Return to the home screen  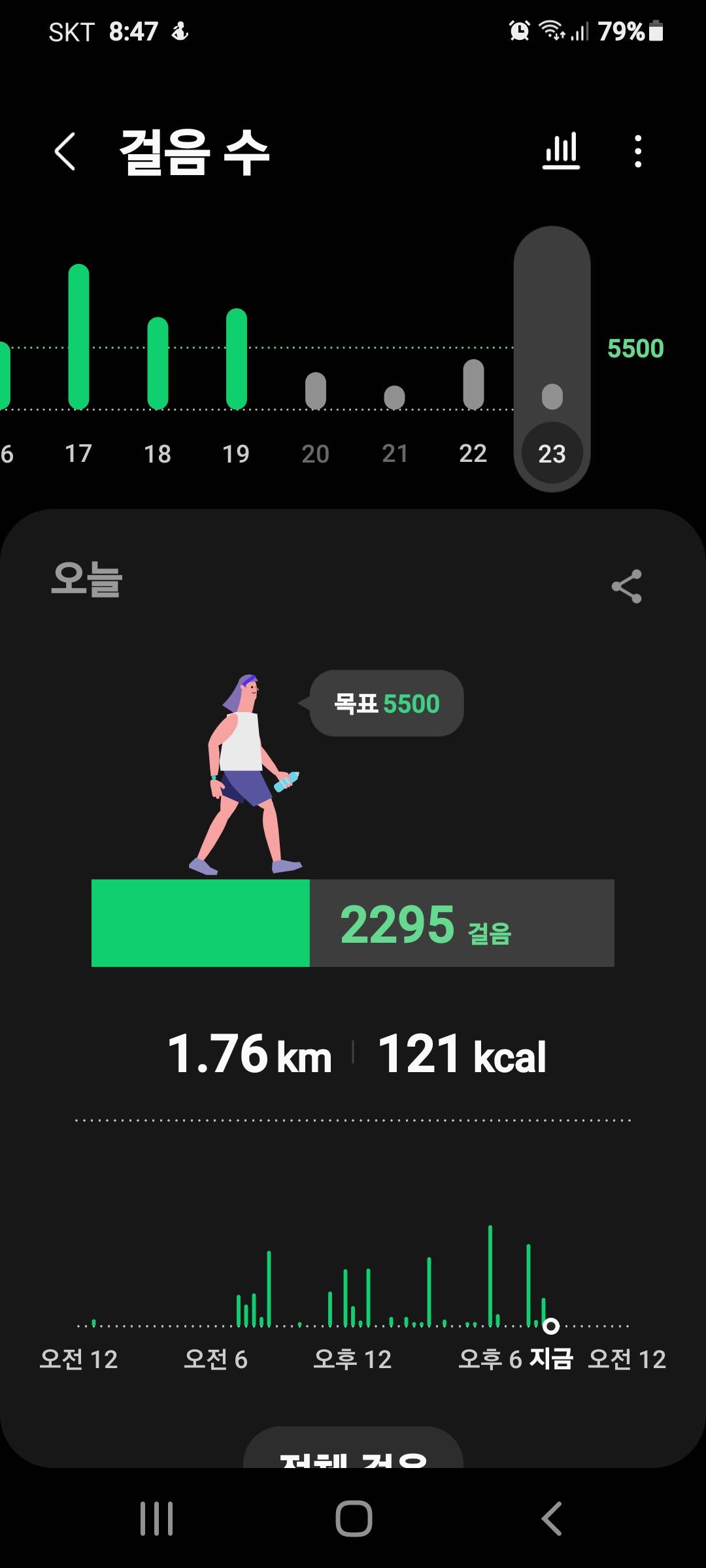click(354, 1518)
